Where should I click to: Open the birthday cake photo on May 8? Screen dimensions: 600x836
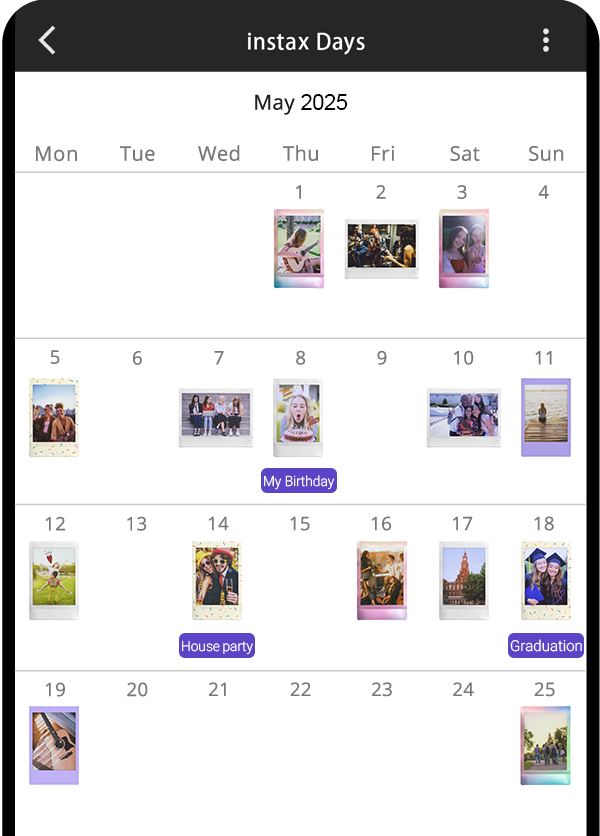pyautogui.click(x=298, y=417)
